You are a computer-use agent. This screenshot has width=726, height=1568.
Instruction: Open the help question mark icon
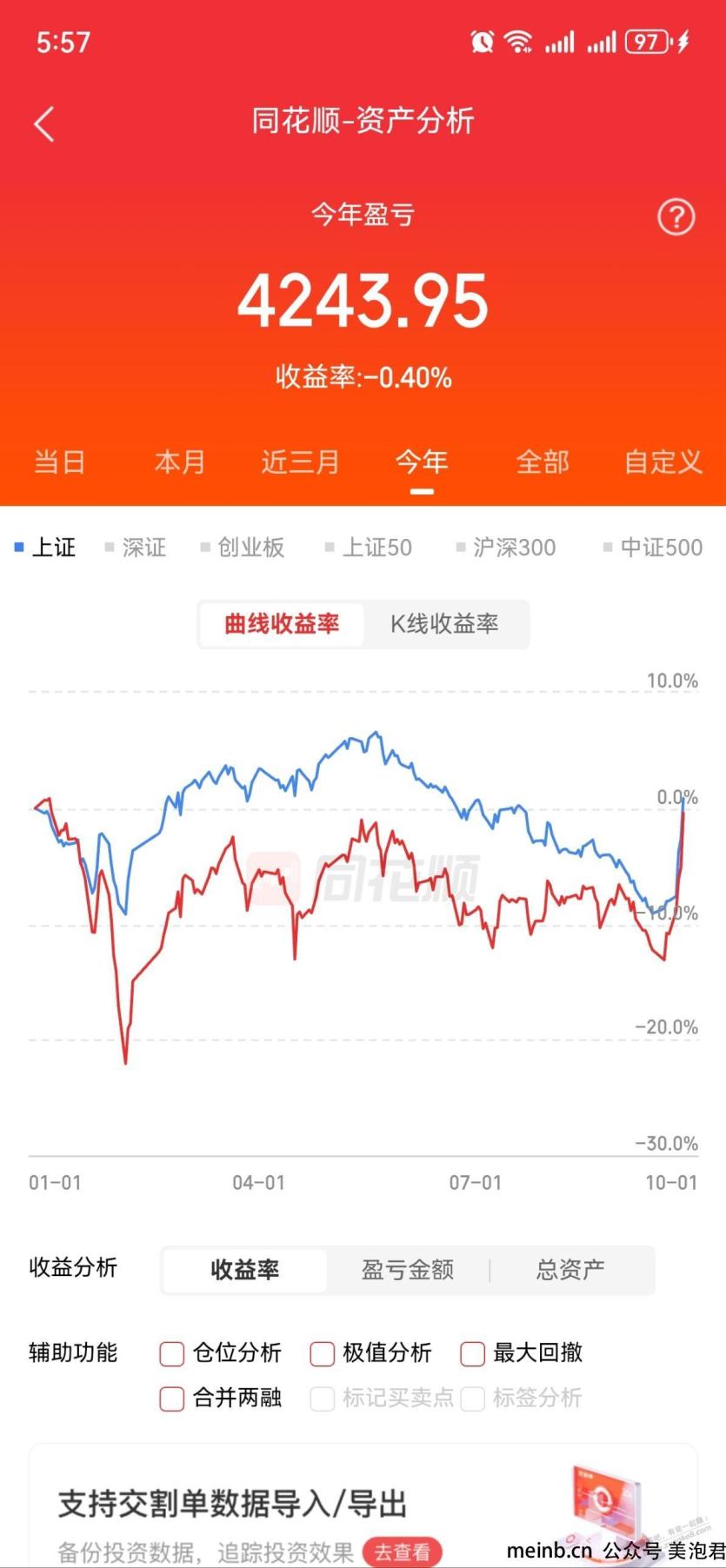pyautogui.click(x=676, y=216)
